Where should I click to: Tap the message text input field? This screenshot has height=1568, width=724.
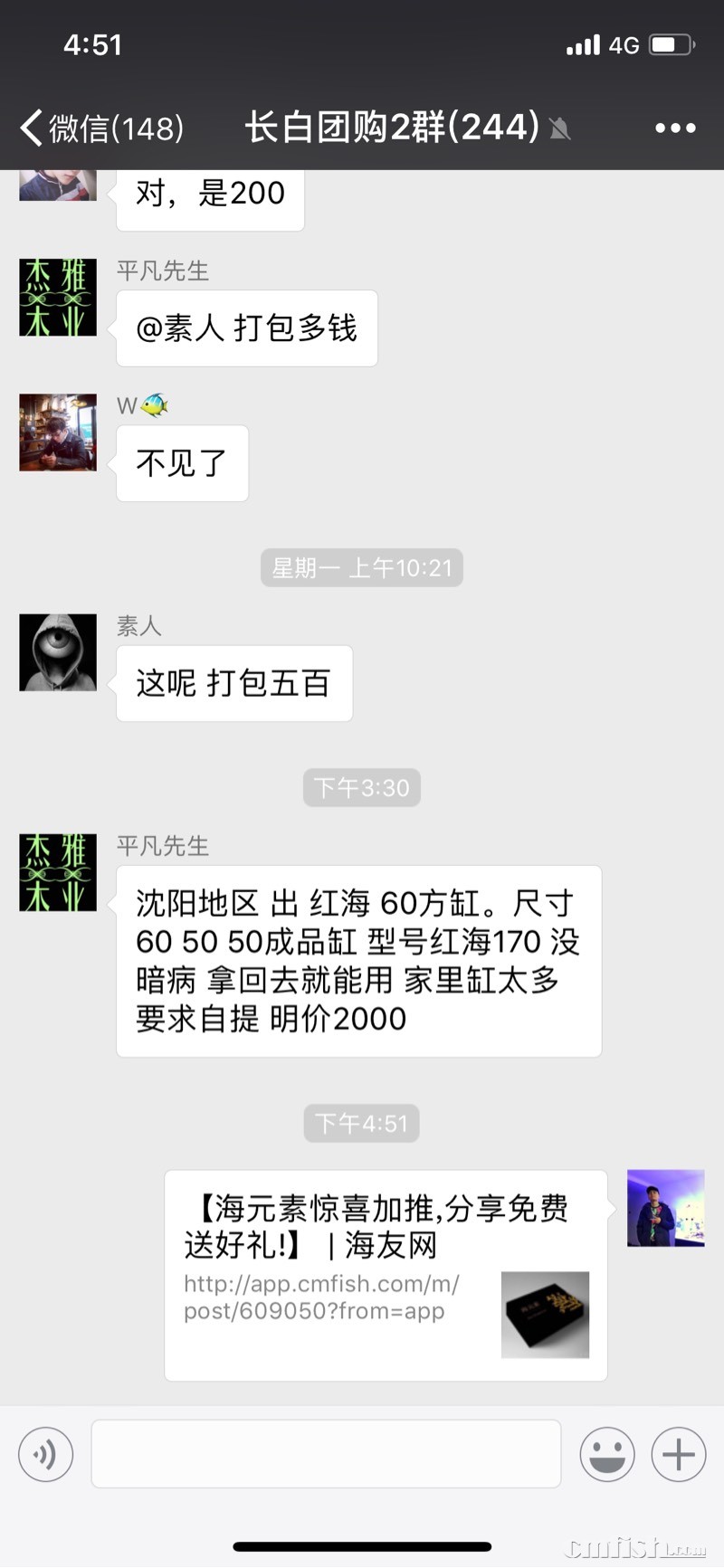pyautogui.click(x=326, y=1454)
